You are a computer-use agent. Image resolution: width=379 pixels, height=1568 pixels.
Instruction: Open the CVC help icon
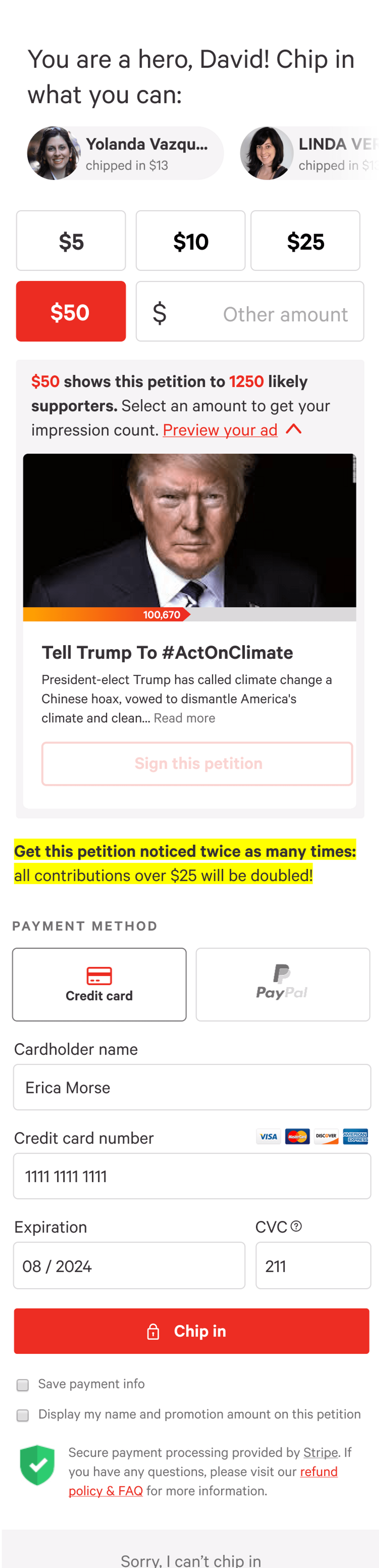296,1226
